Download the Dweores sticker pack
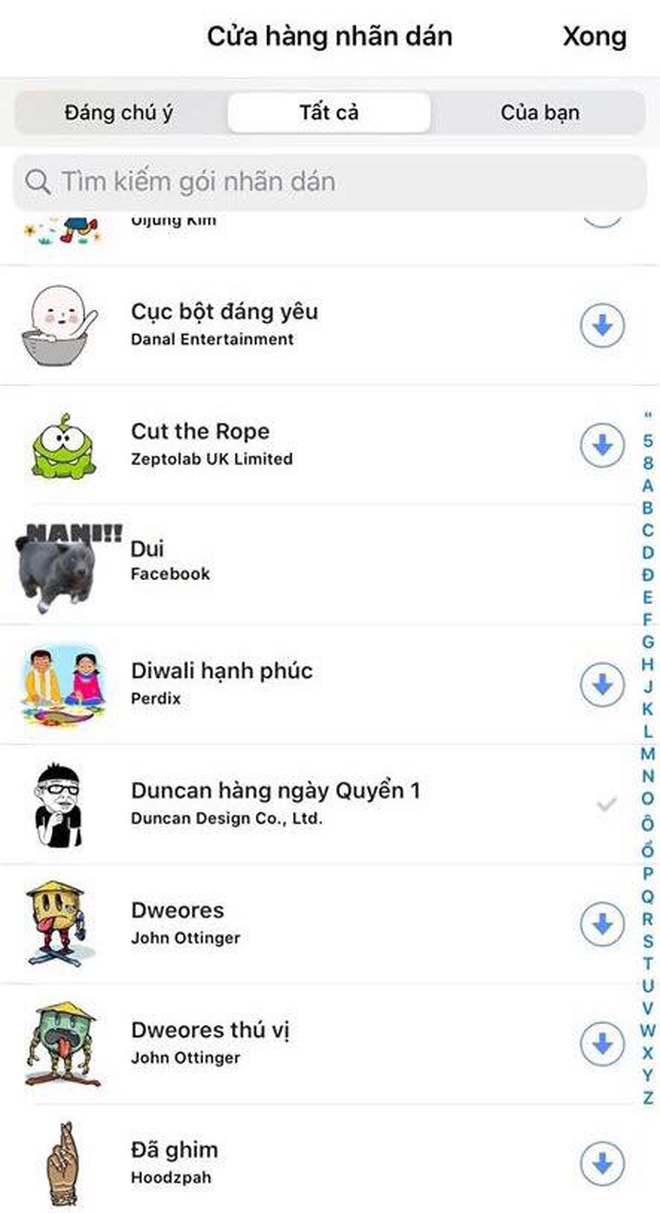Screen dimensions: 660x1213 tap(602, 923)
